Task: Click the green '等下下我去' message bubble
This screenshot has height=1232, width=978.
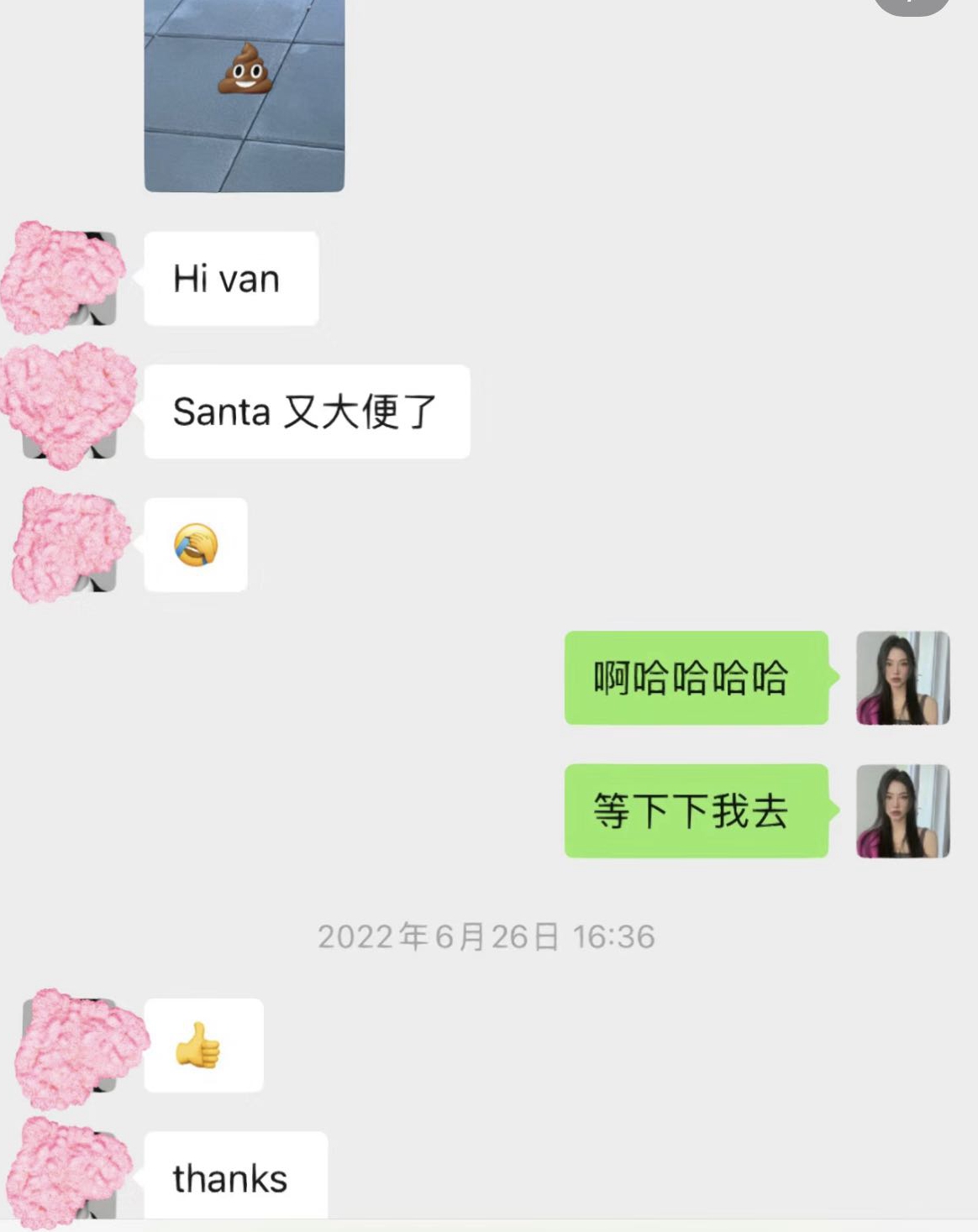Action: click(x=696, y=810)
